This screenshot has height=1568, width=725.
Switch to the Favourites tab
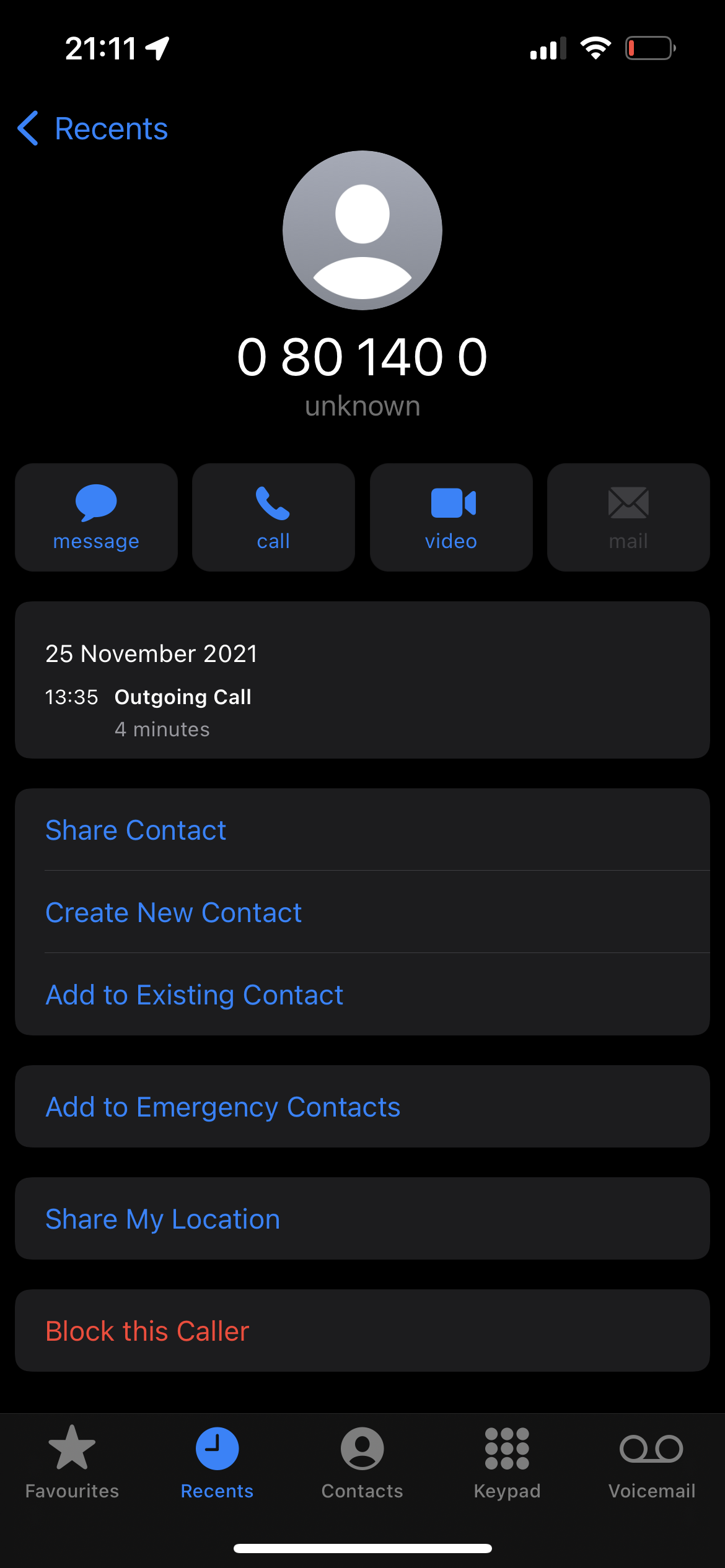point(72,1463)
